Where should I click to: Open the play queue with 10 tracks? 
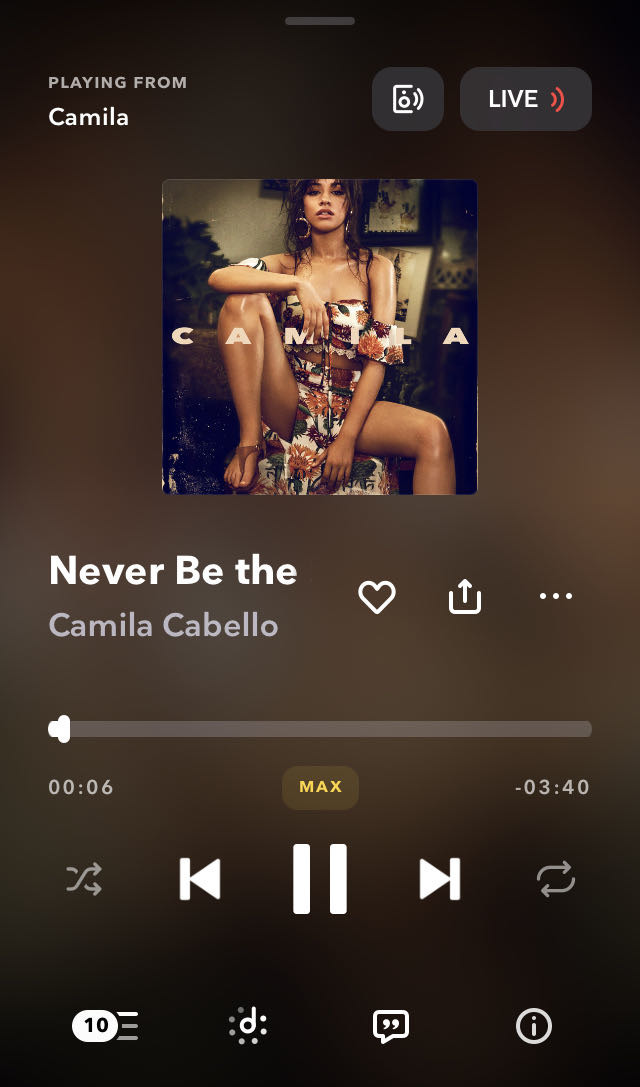[x=106, y=1025]
